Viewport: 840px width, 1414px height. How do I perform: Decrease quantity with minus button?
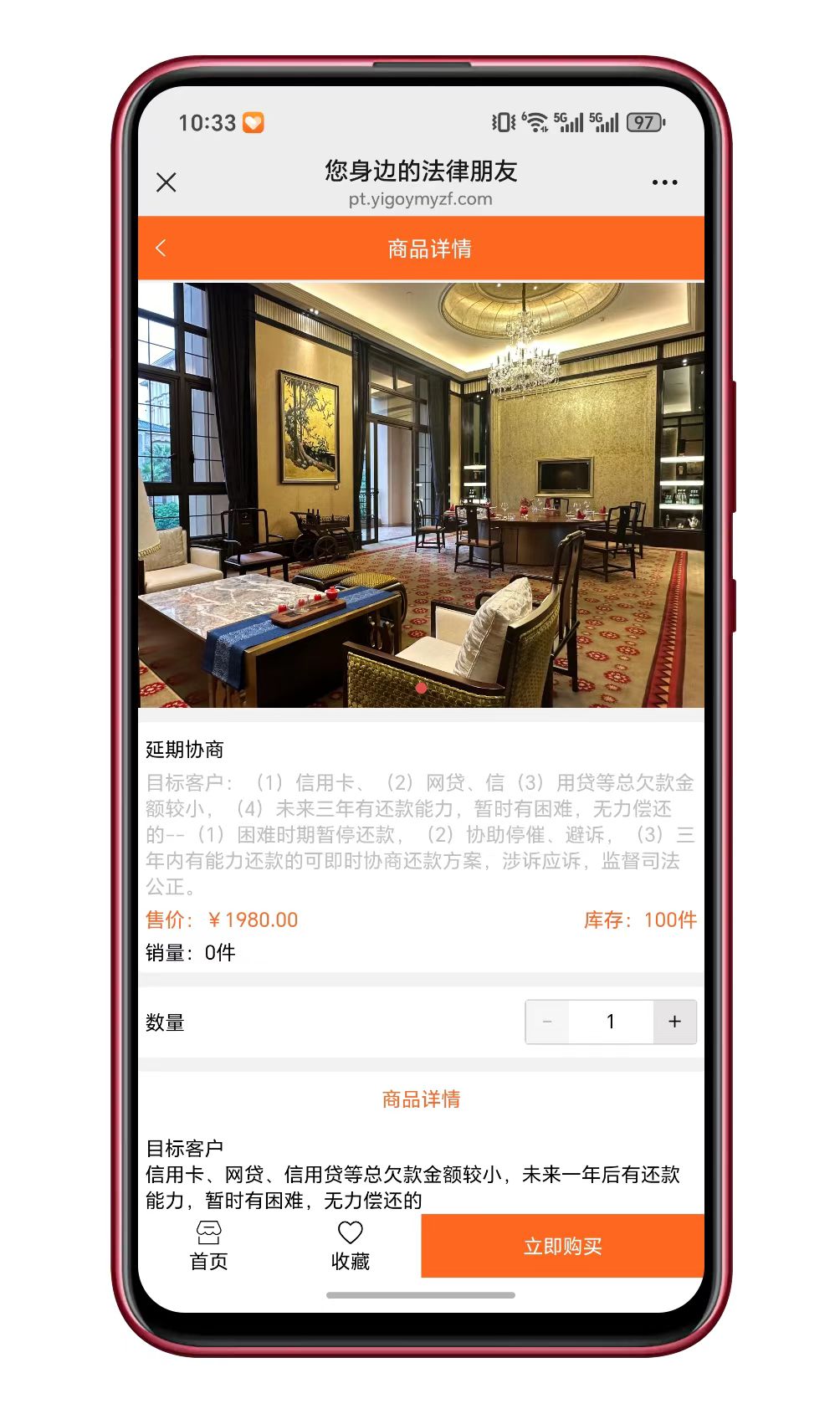pyautogui.click(x=547, y=1022)
